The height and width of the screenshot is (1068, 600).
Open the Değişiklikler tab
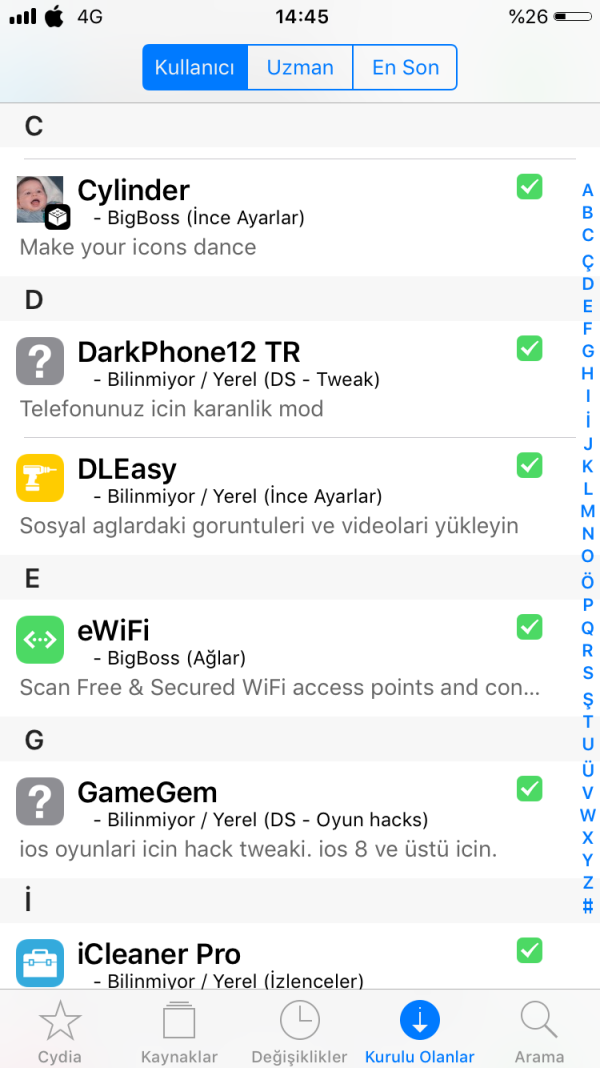(300, 1032)
